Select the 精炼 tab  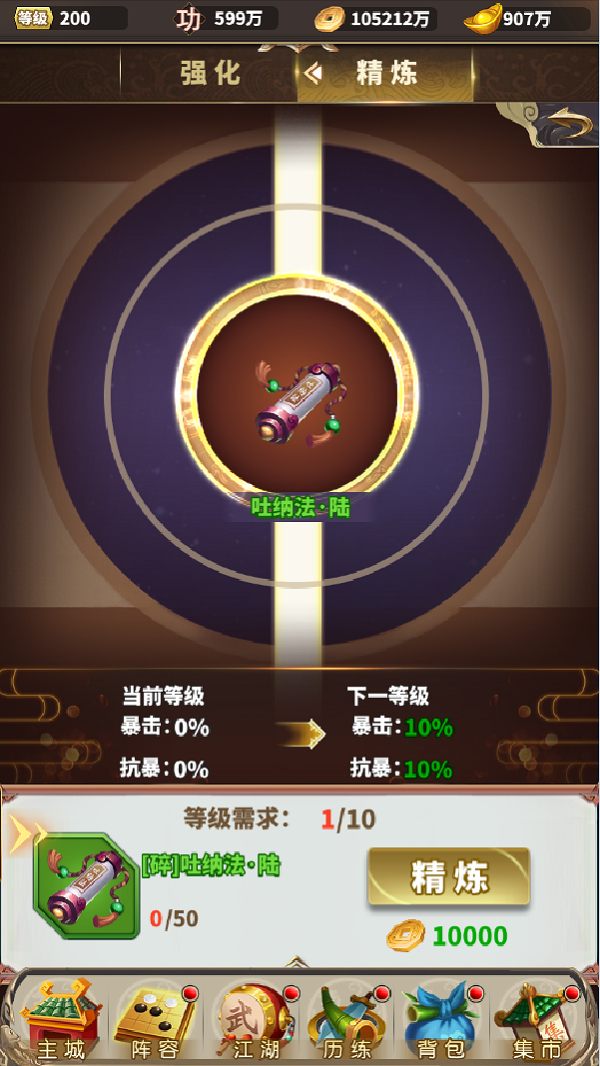[386, 74]
